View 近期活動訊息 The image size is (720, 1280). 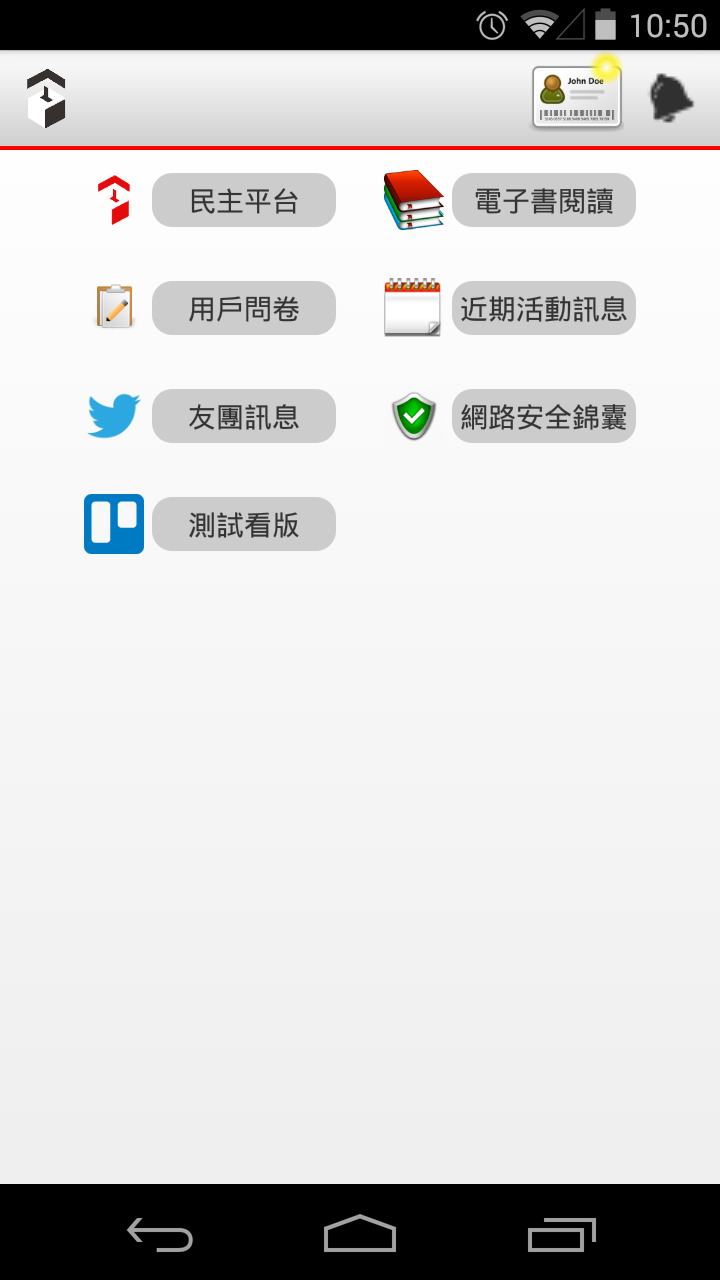(x=543, y=308)
